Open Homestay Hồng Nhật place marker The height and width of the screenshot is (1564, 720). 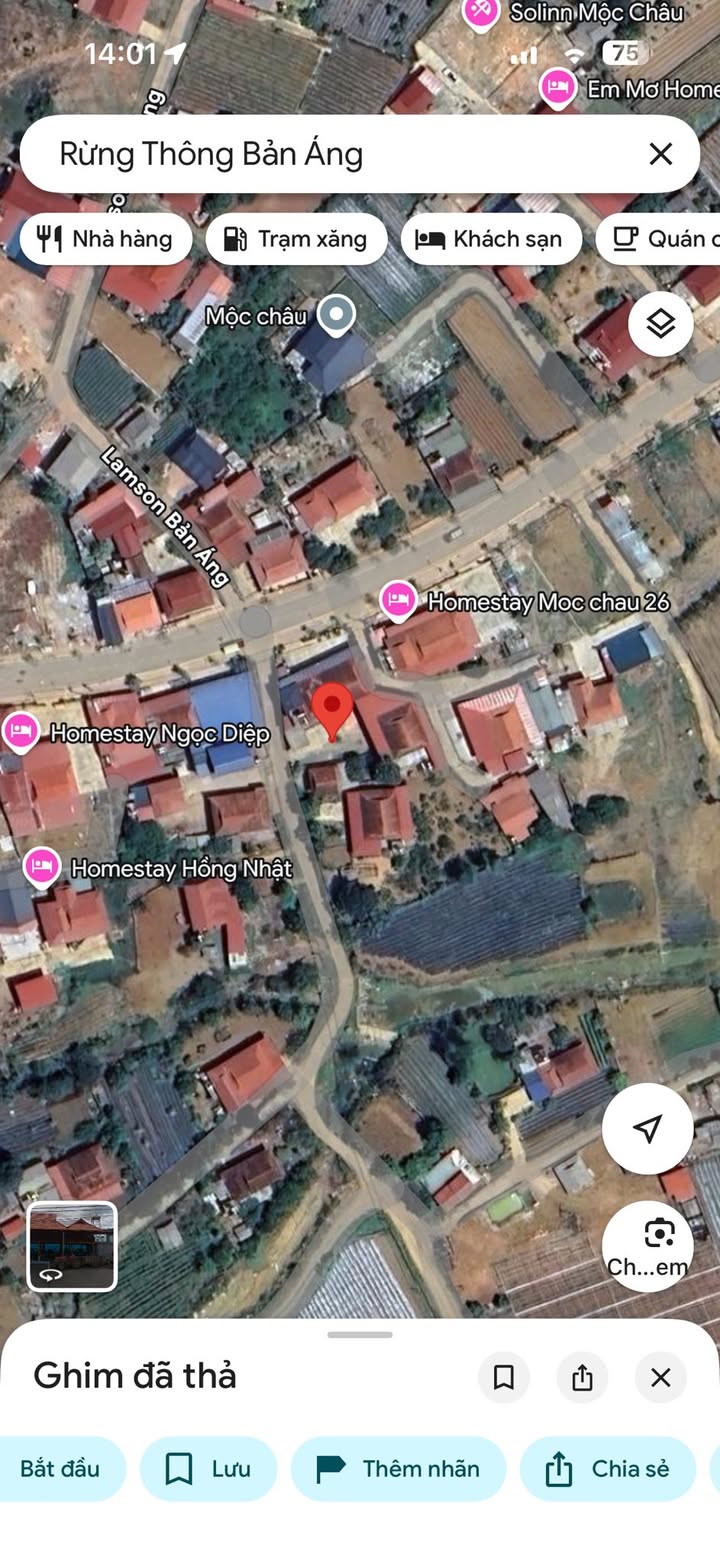41,867
